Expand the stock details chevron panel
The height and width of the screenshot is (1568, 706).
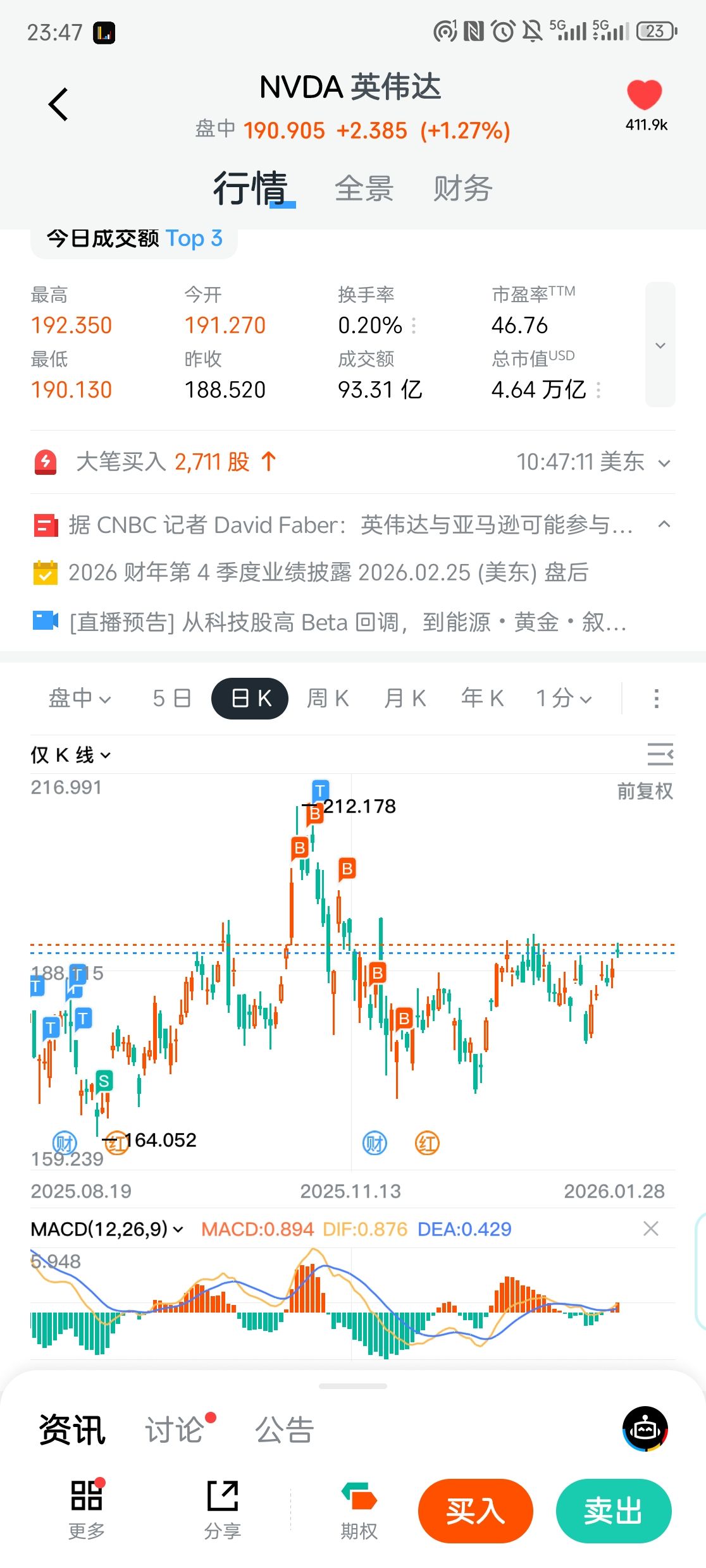click(x=660, y=345)
